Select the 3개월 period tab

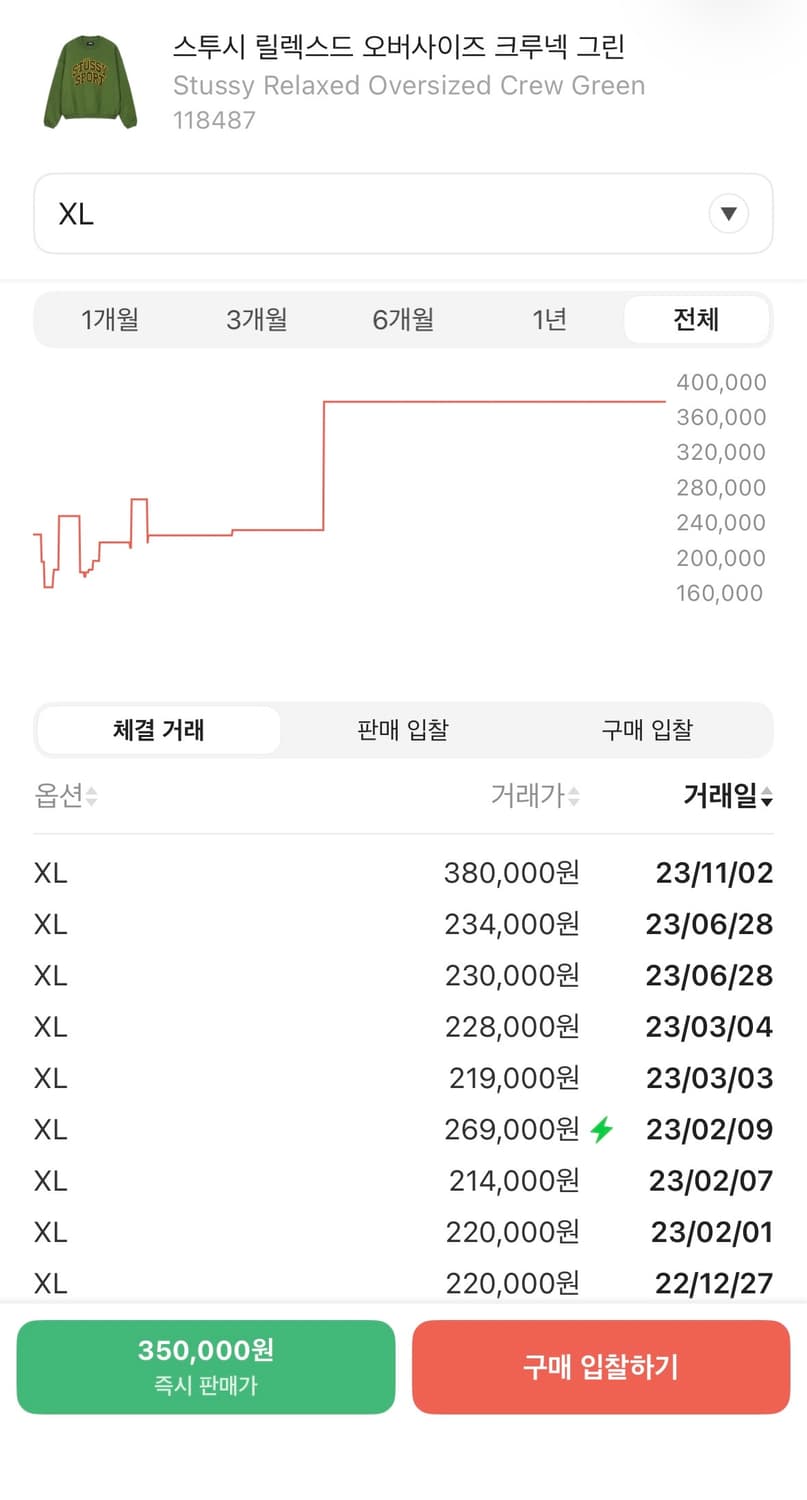[256, 319]
